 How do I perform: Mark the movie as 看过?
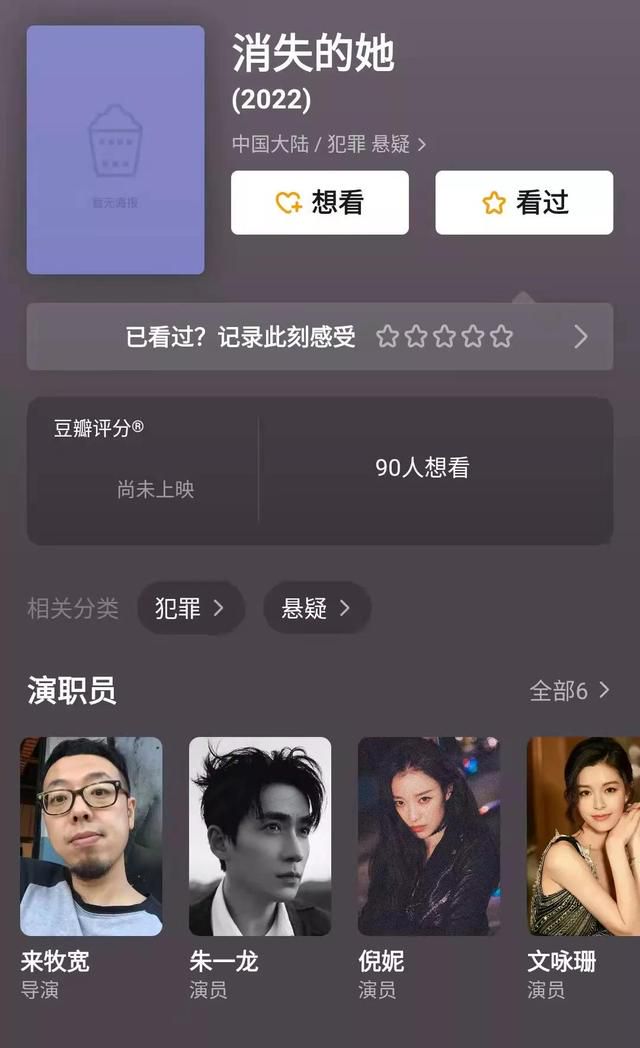point(524,203)
